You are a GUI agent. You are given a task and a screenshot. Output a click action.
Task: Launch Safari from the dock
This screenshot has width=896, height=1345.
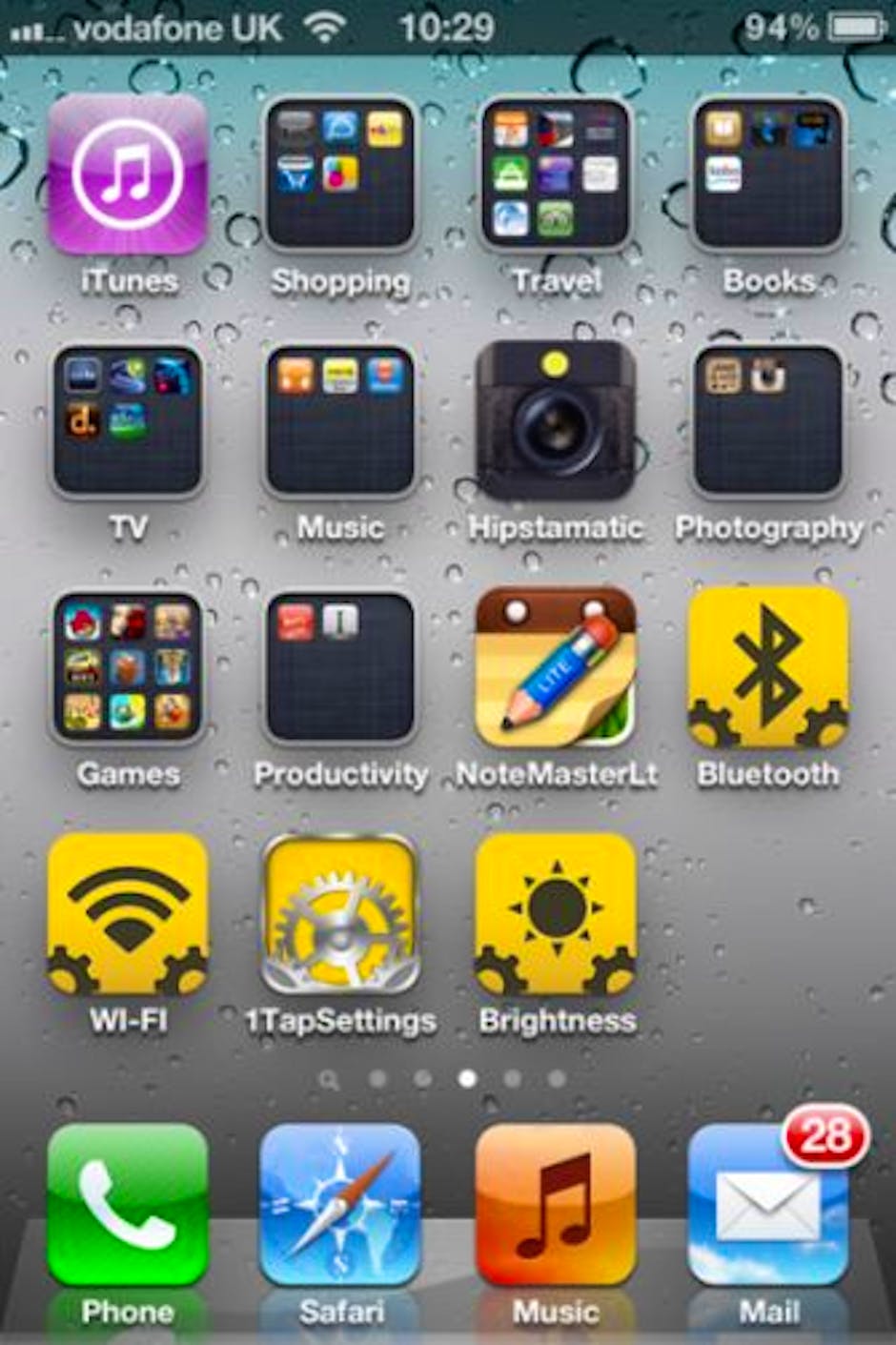pos(340,1205)
